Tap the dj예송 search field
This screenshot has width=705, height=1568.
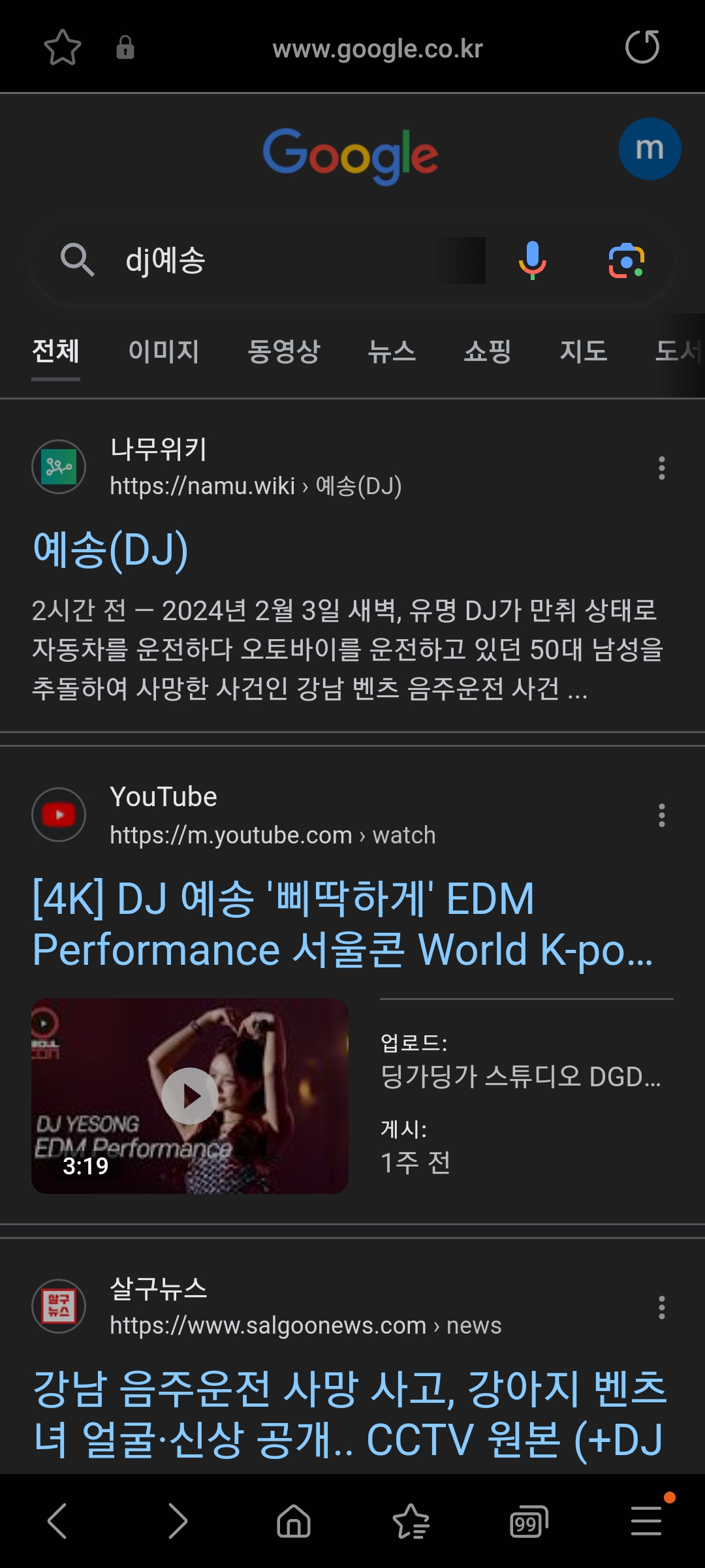pos(274,260)
